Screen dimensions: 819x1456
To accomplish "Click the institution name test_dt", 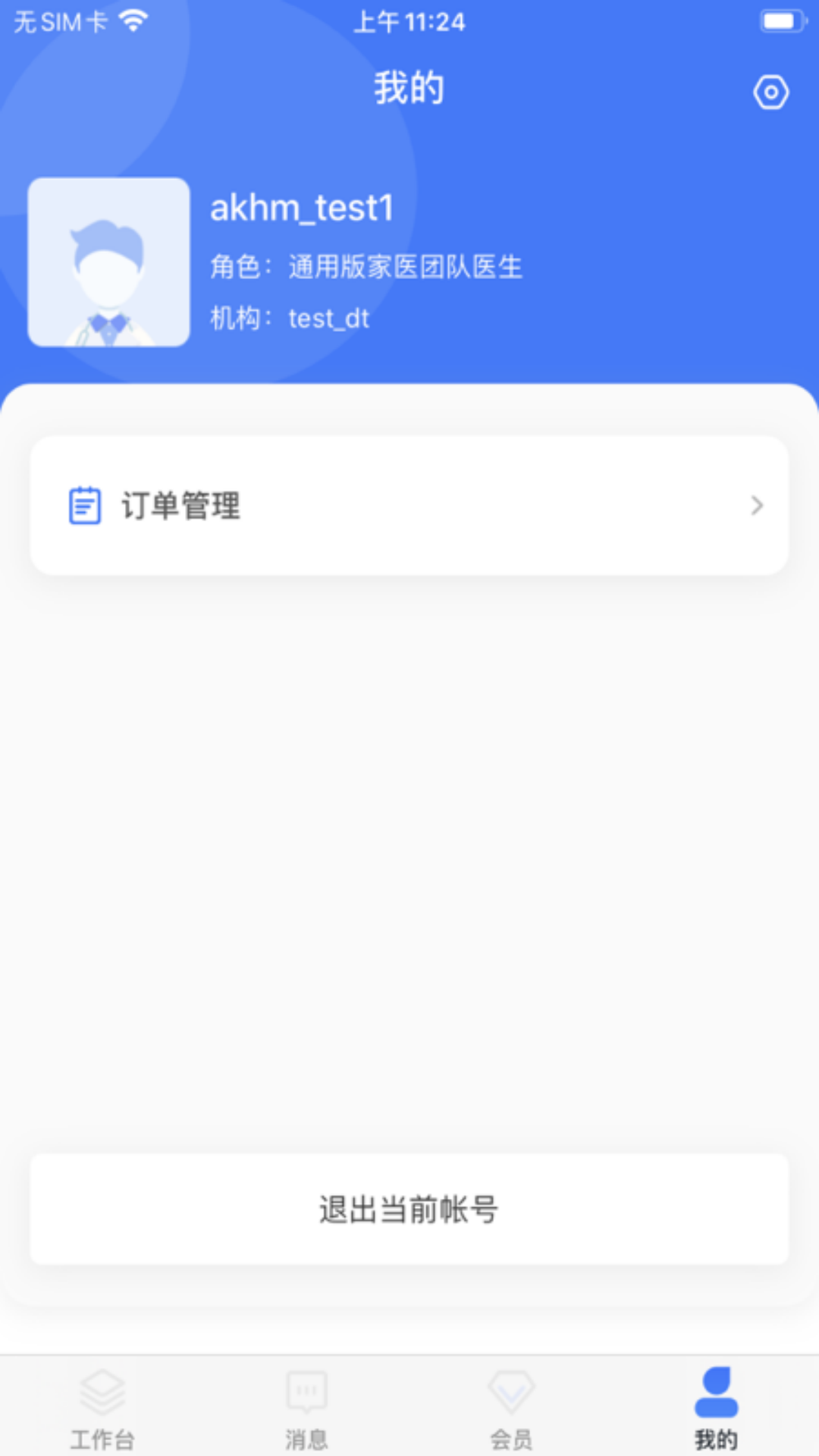I will pyautogui.click(x=327, y=318).
